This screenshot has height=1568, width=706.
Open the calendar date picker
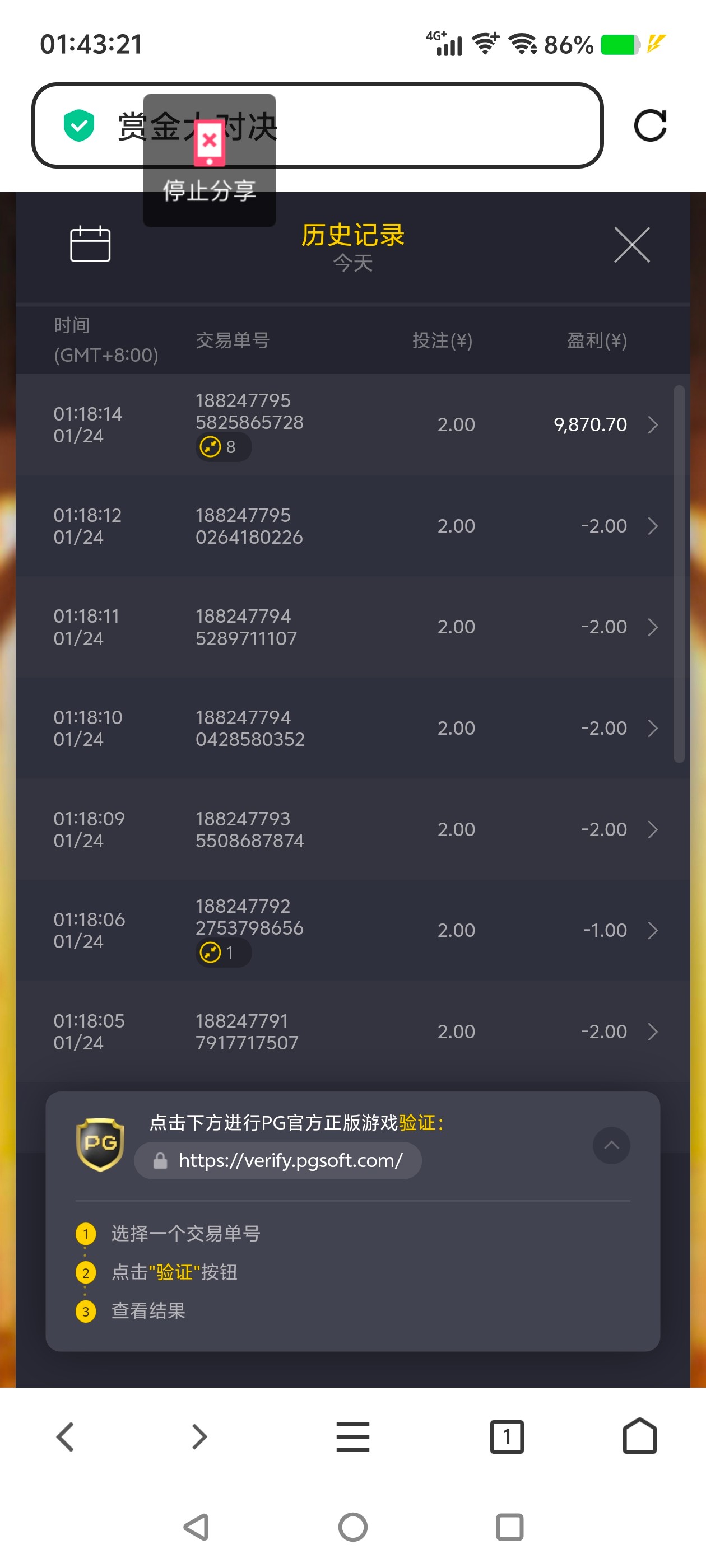(x=90, y=244)
